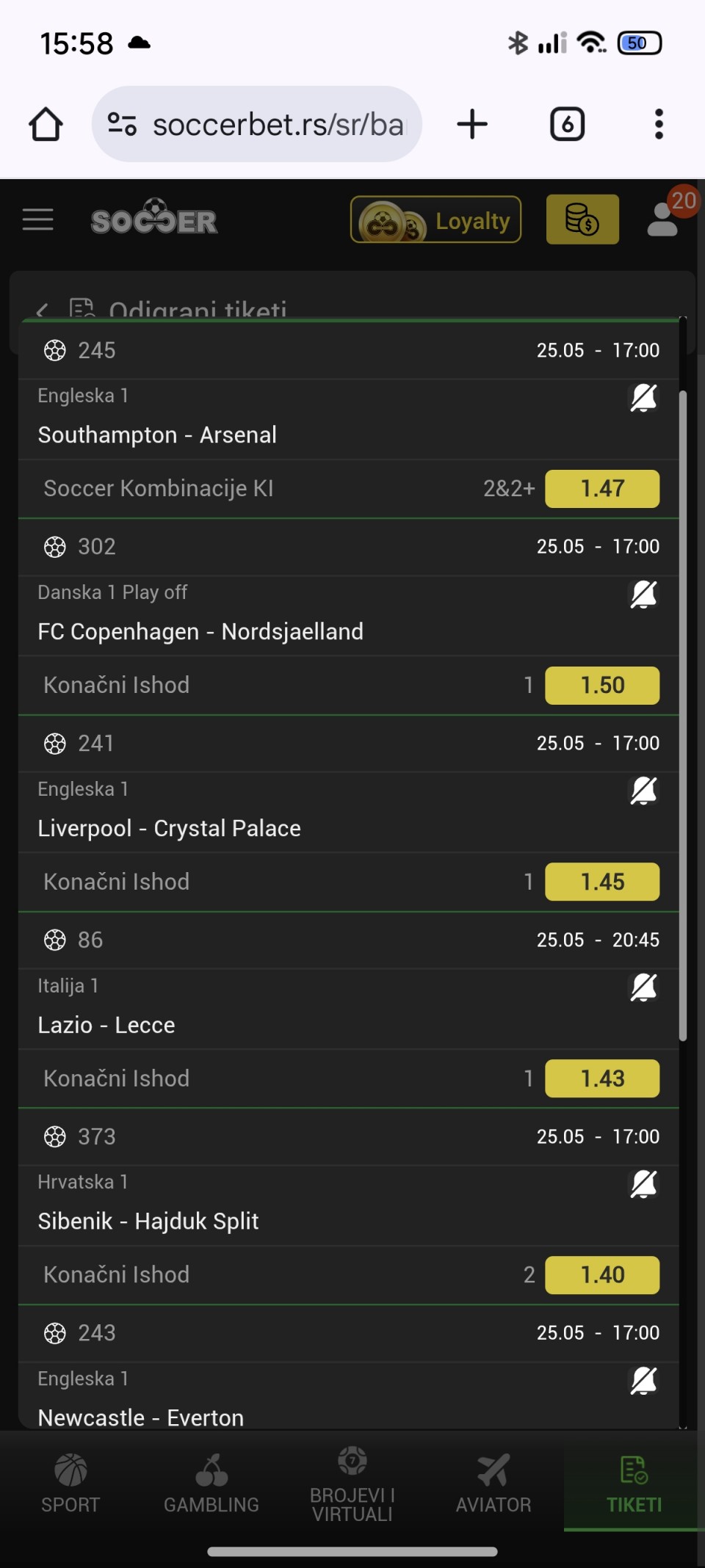Toggle notification bell for Newcastle - Everton
705x1568 pixels.
pos(643,1382)
